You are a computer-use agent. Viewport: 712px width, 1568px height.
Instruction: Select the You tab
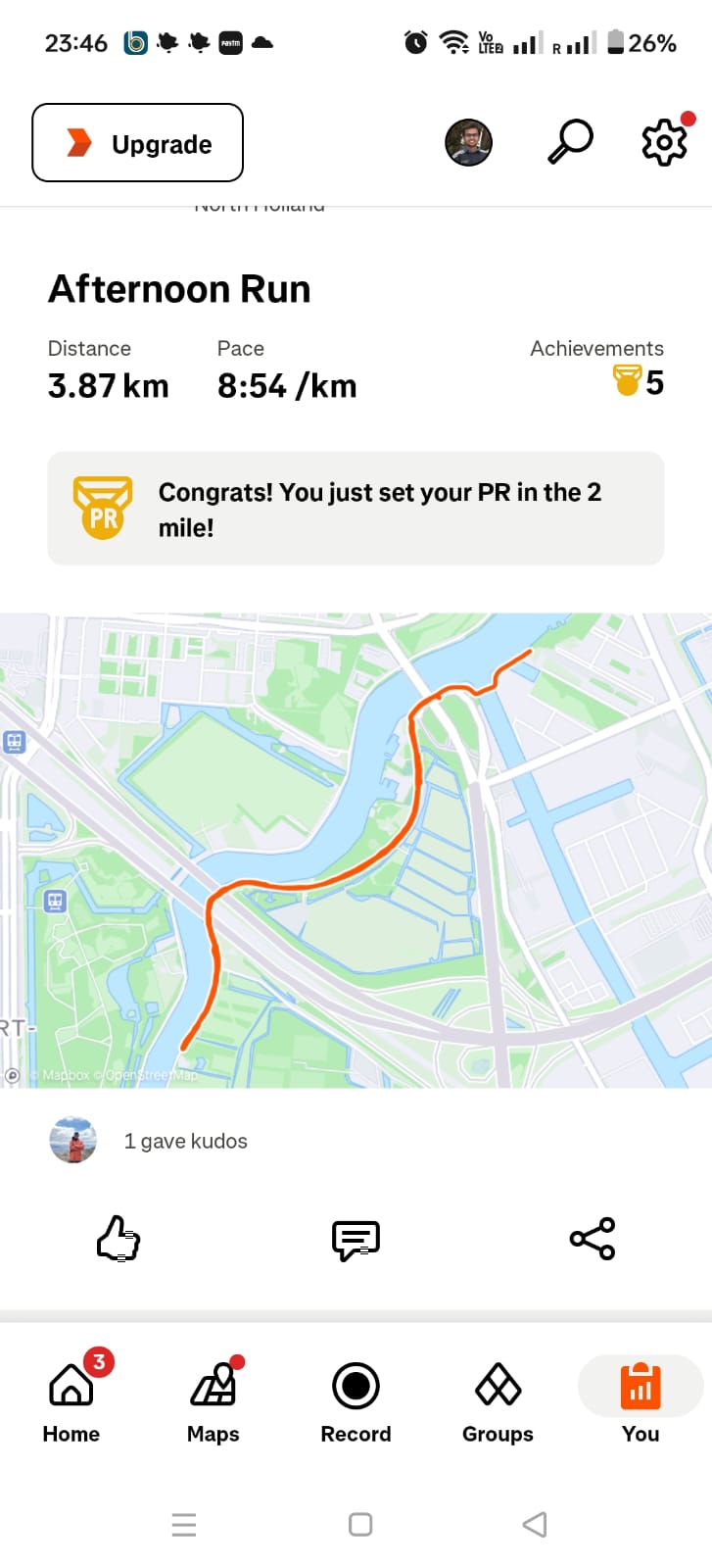pyautogui.click(x=641, y=1399)
